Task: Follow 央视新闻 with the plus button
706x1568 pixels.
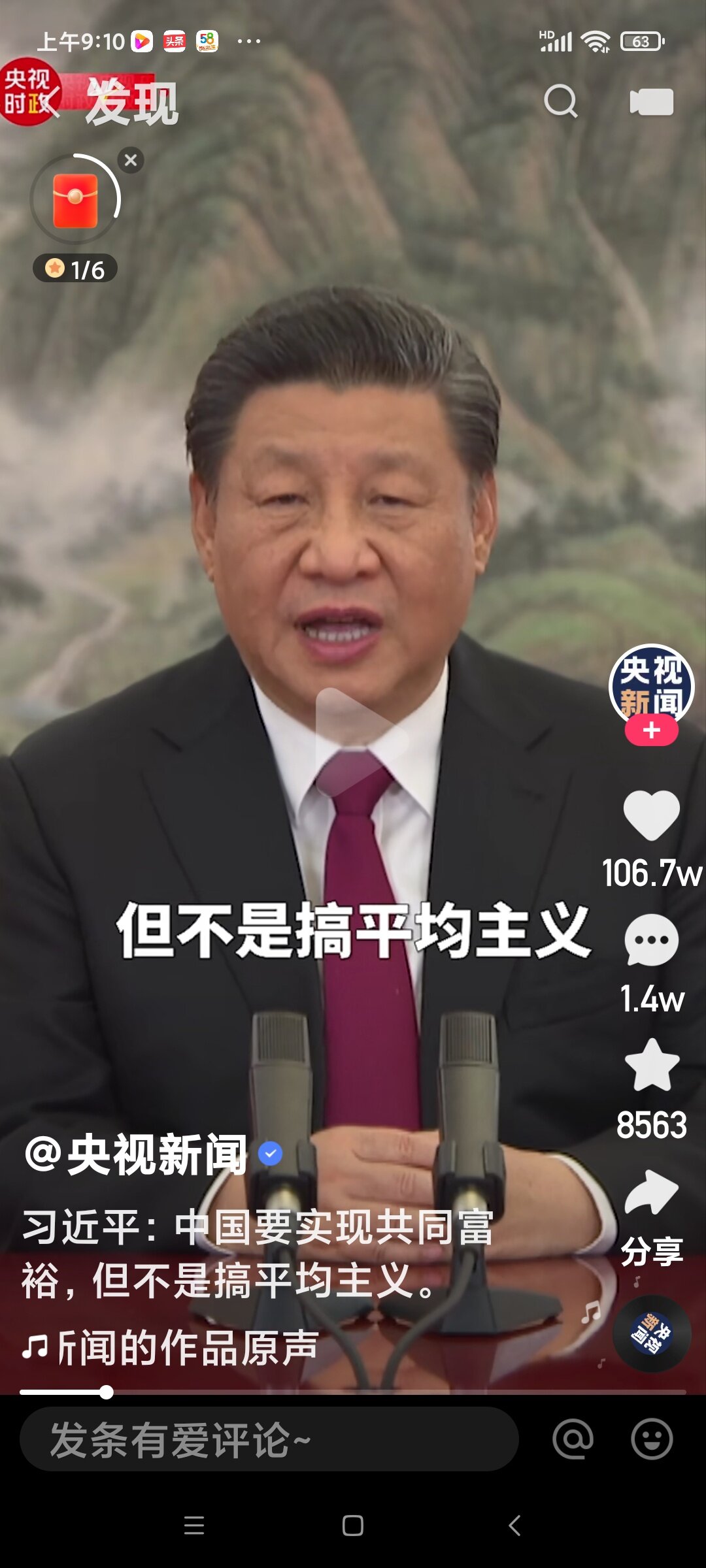Action: (x=651, y=730)
